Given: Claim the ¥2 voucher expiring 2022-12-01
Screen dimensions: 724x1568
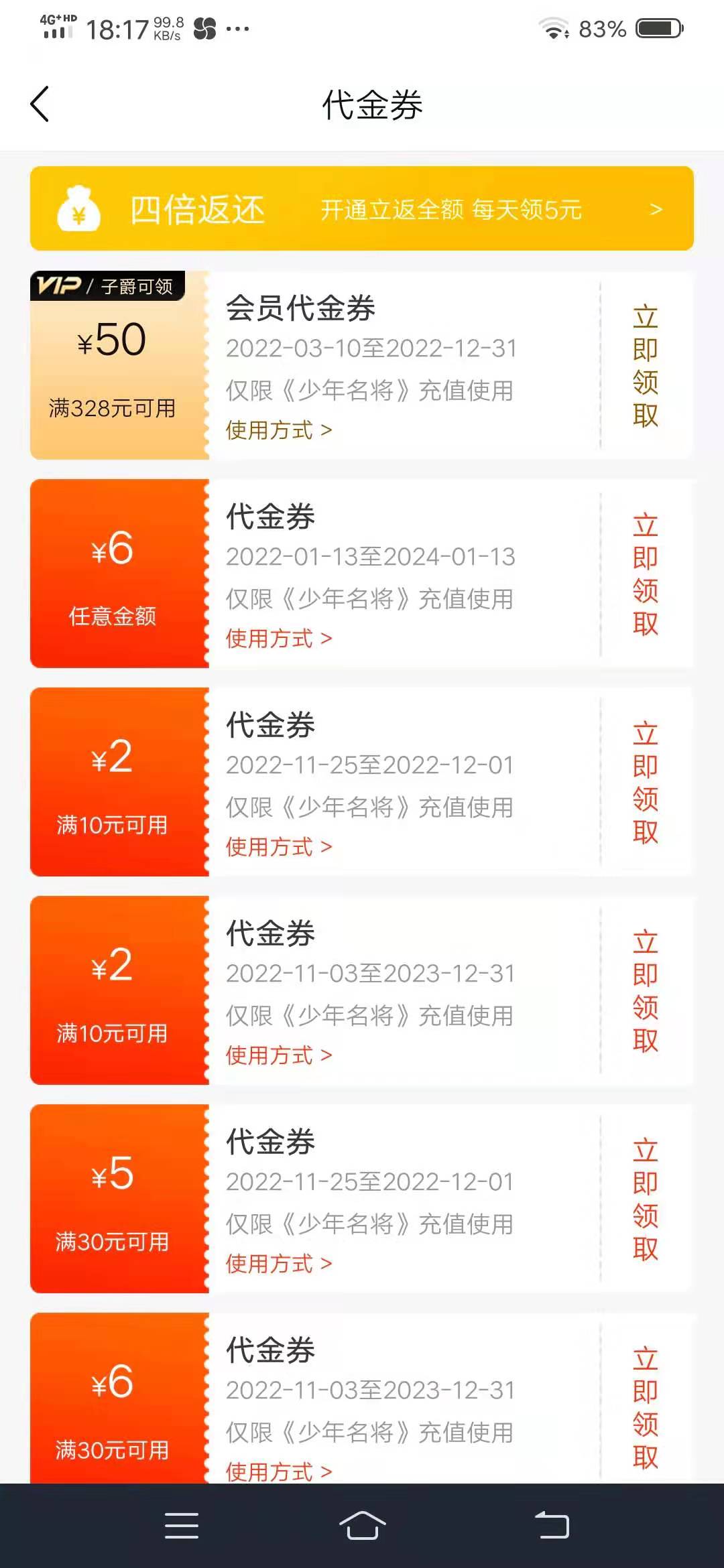Looking at the screenshot, I should [x=646, y=783].
